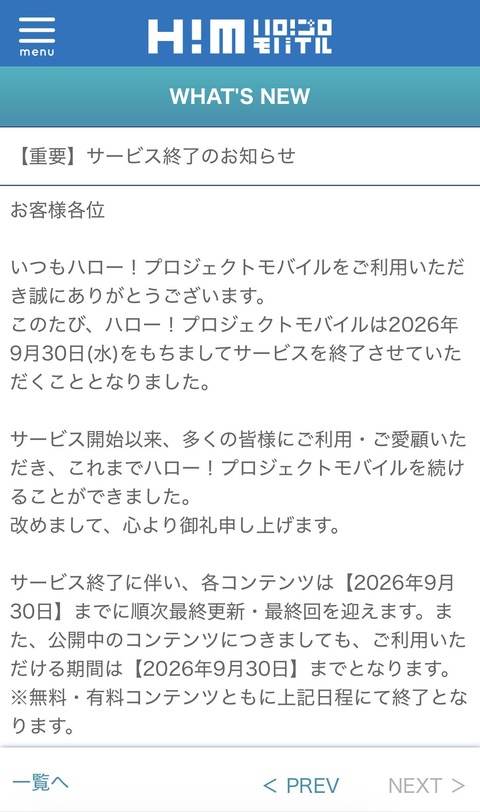Go back to the list via 一覧へ
The height and width of the screenshot is (812, 480).
point(40,782)
